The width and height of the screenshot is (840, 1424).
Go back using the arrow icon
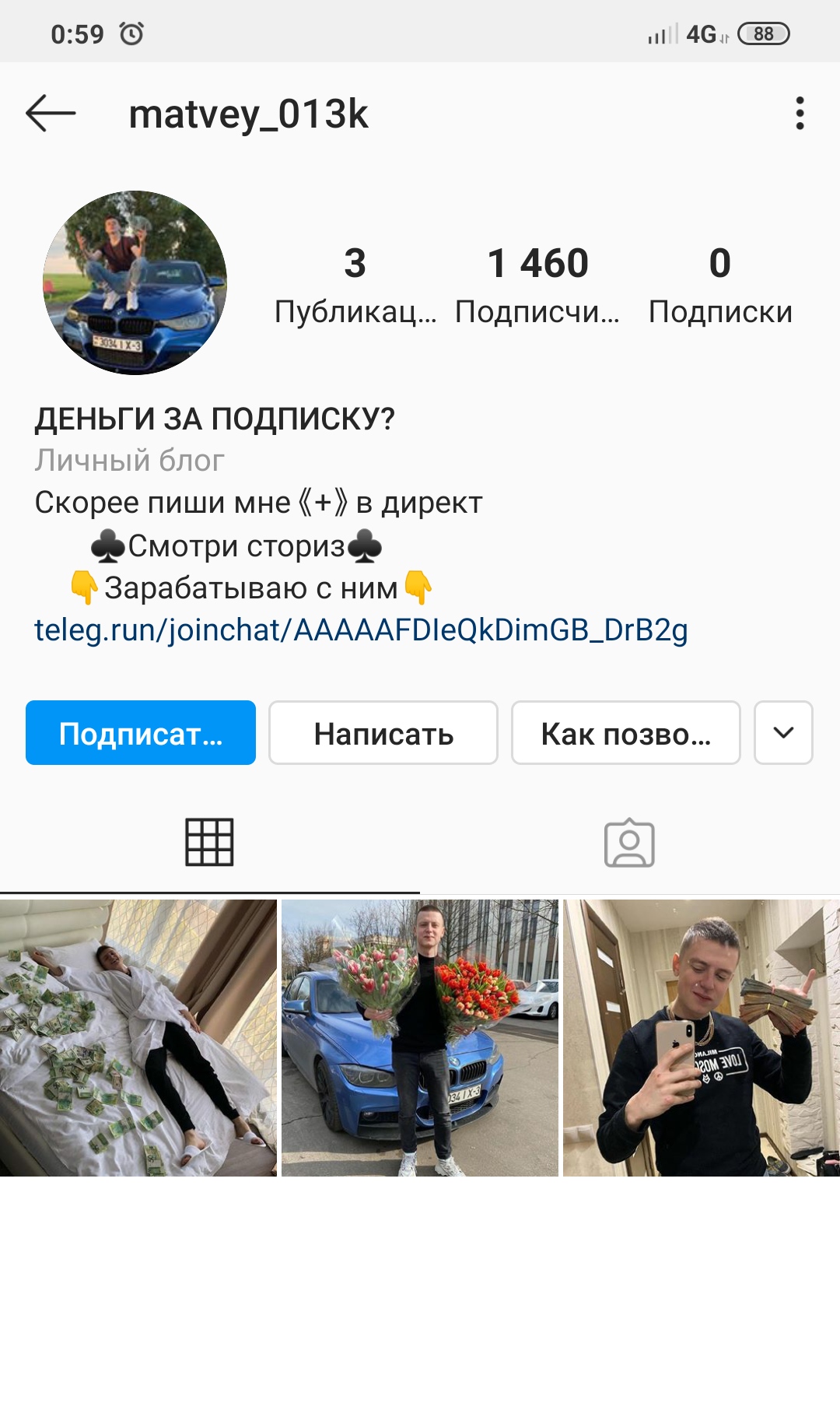[x=51, y=114]
